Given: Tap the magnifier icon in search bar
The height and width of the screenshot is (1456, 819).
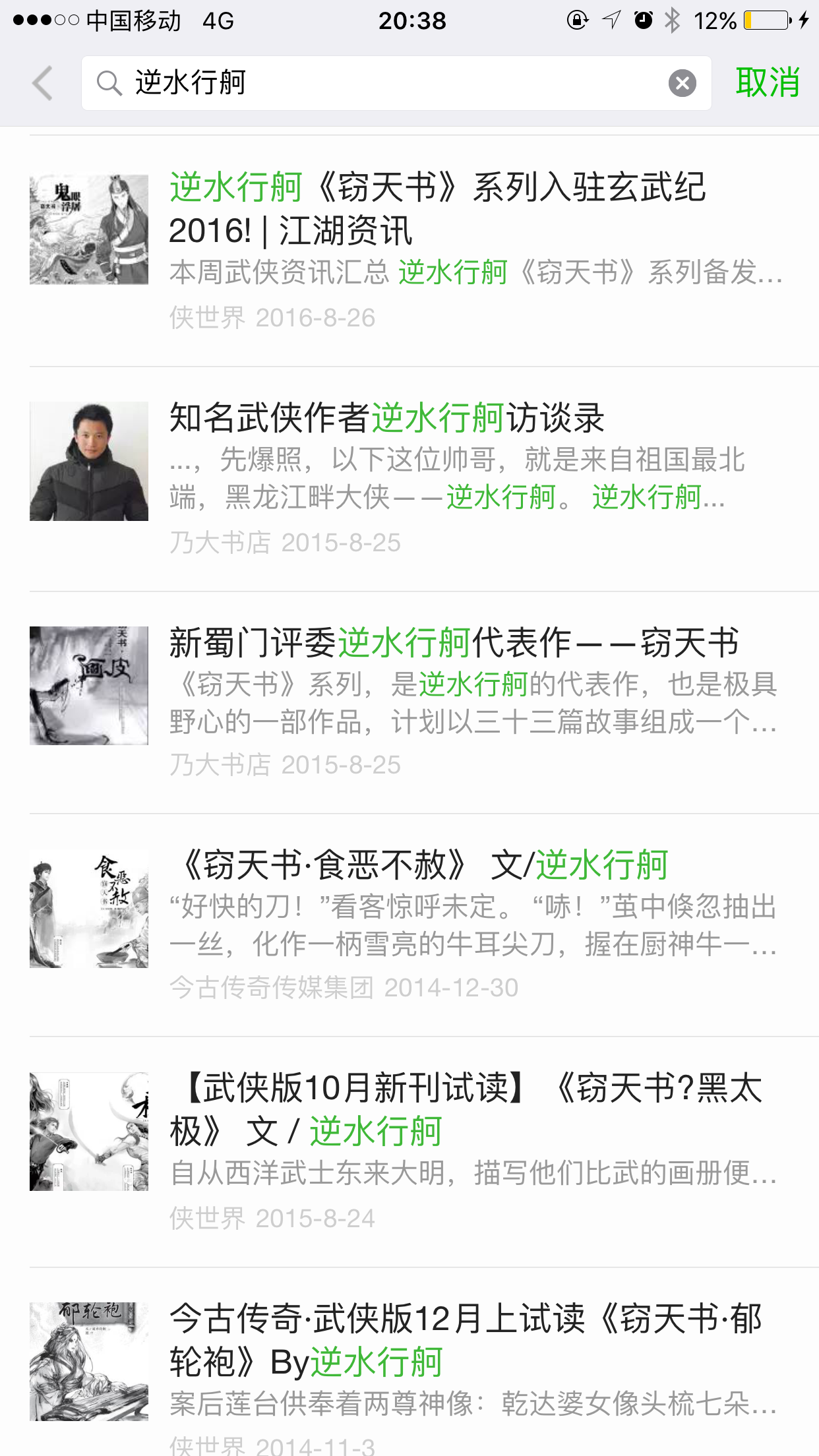Looking at the screenshot, I should click(107, 82).
